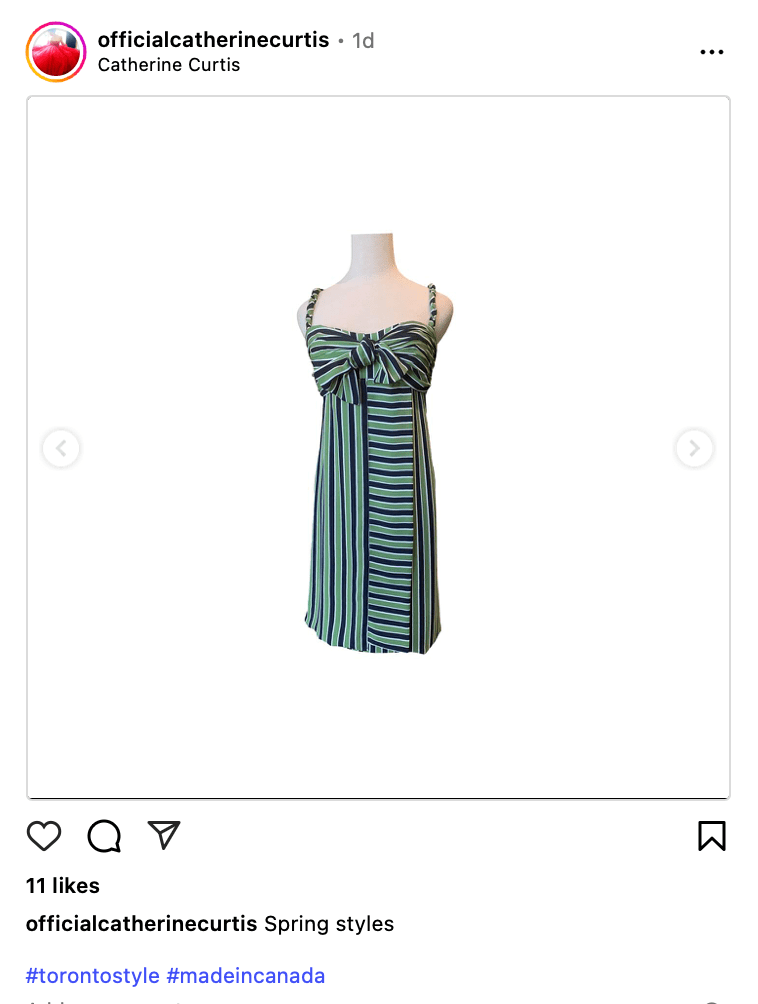The height and width of the screenshot is (1004, 758).
Task: Open officialcatherinecurtis profile from the header username
Action: [213, 40]
